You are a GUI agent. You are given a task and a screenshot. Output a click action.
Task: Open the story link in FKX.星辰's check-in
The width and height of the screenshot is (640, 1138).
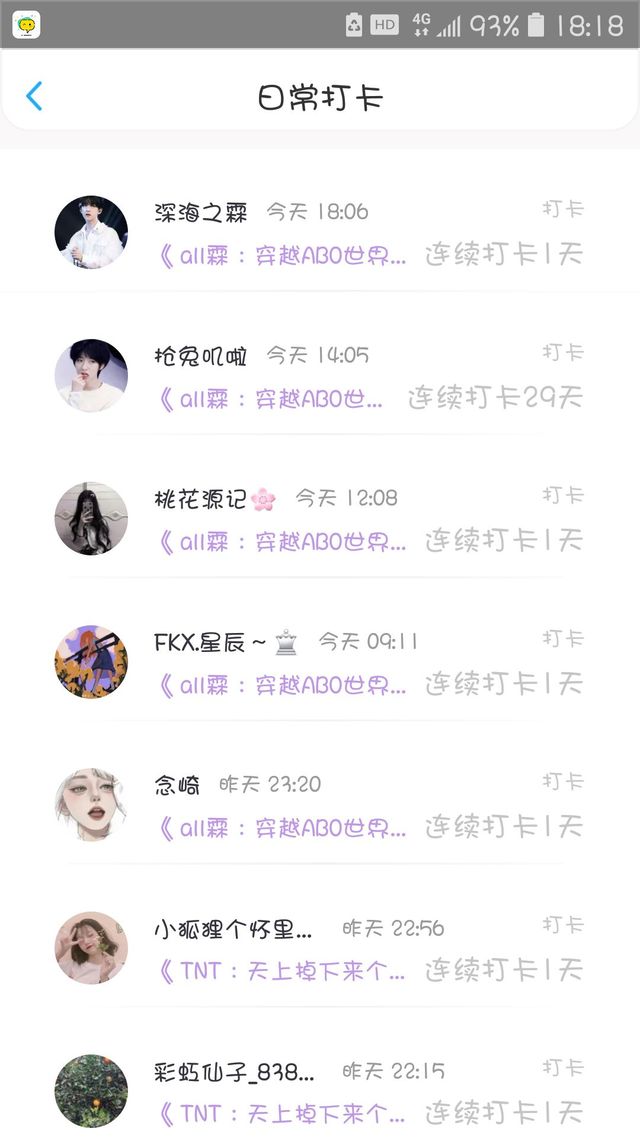283,685
